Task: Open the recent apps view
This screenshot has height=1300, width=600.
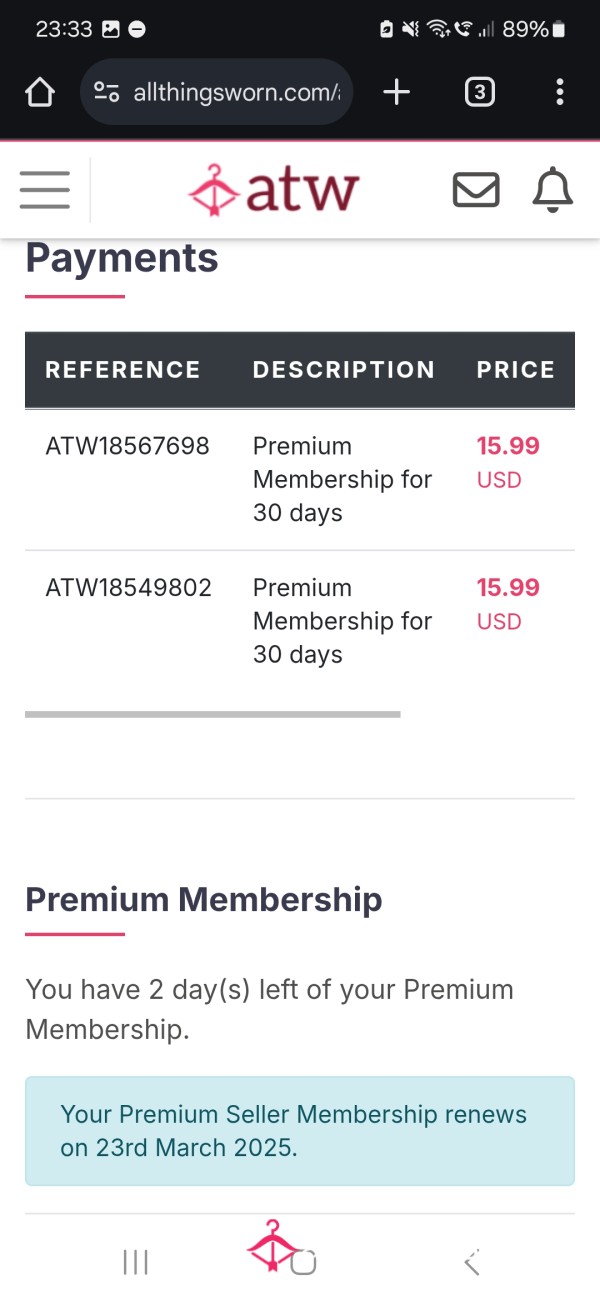Action: [x=135, y=1263]
